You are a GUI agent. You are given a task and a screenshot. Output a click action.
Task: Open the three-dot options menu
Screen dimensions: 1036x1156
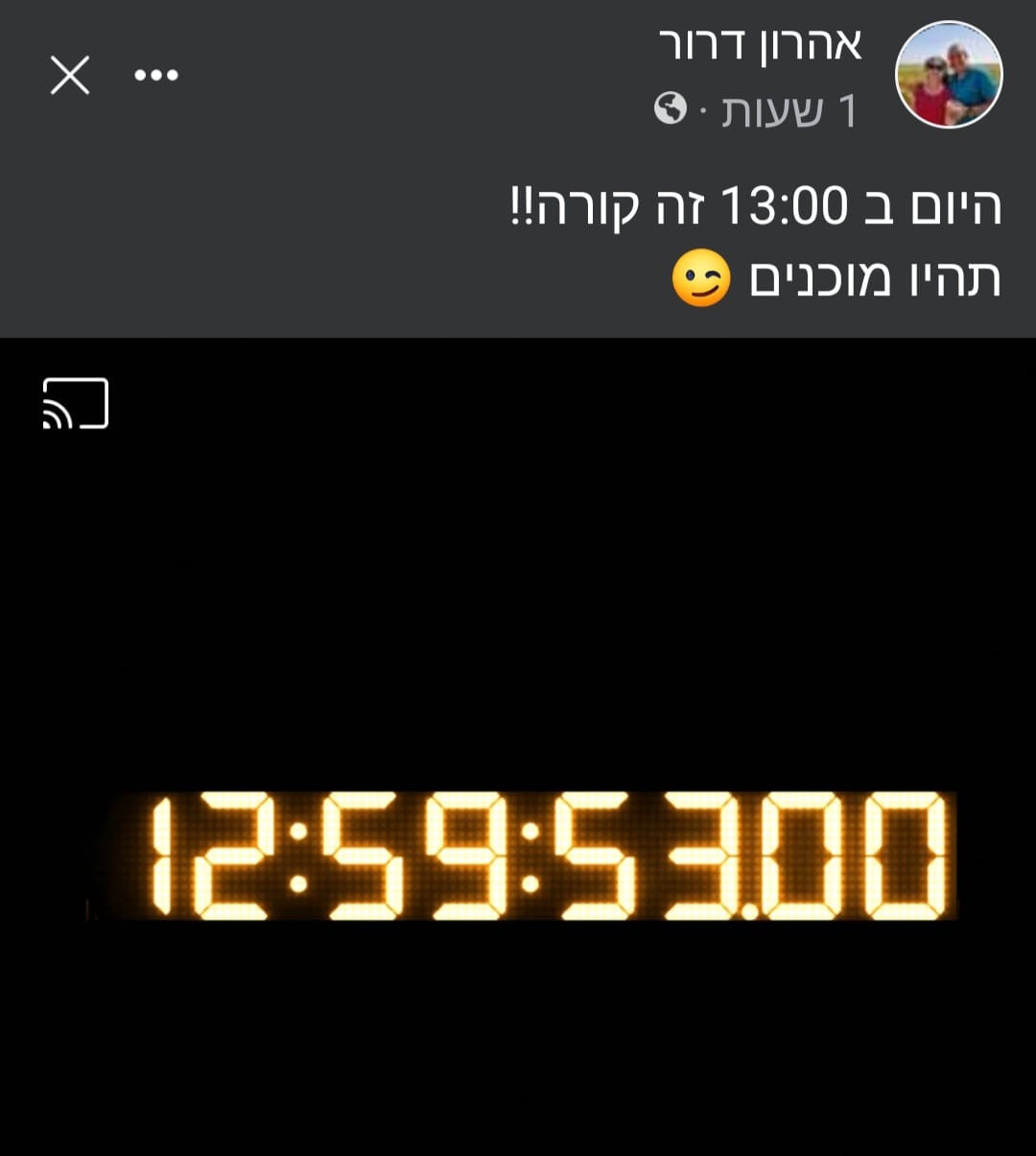(x=156, y=75)
